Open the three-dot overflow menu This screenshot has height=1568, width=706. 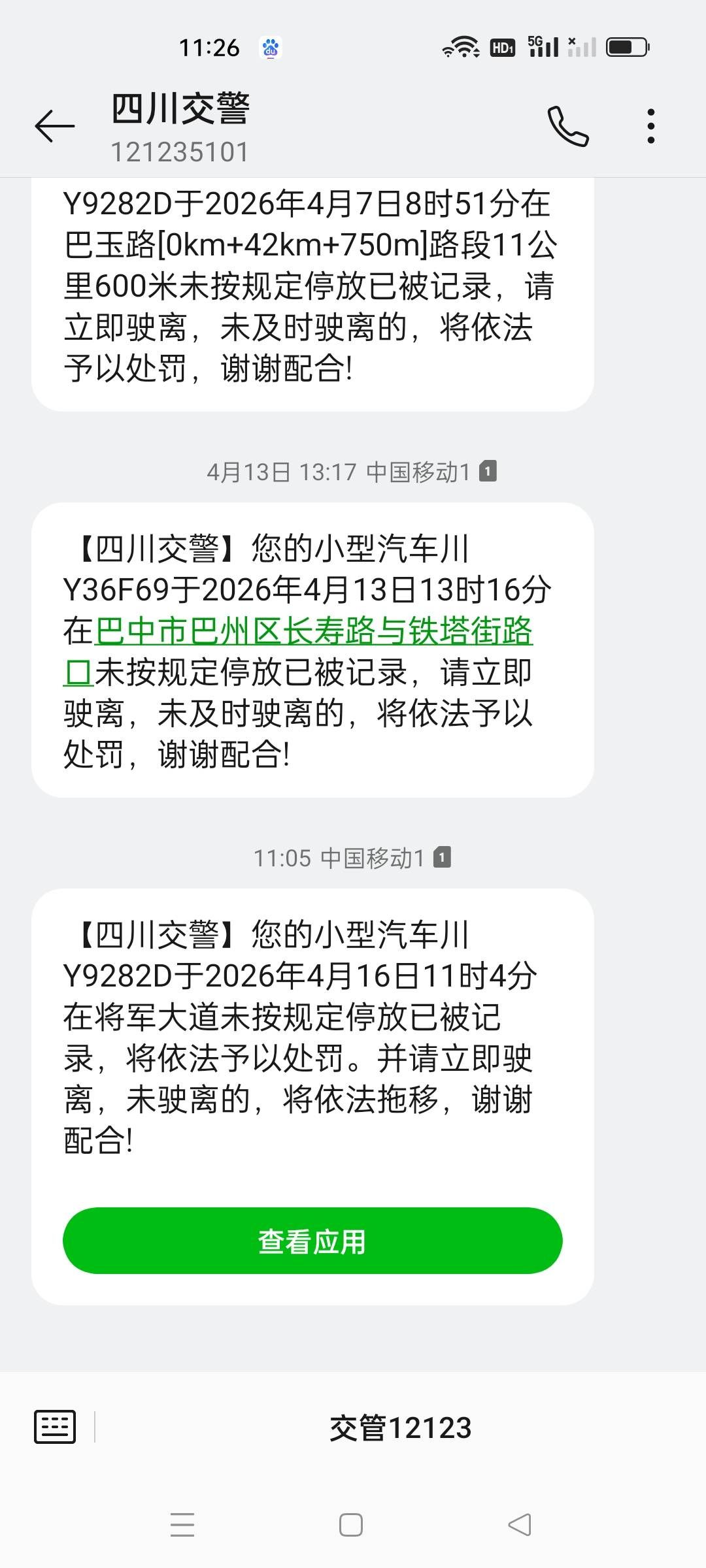pos(650,126)
